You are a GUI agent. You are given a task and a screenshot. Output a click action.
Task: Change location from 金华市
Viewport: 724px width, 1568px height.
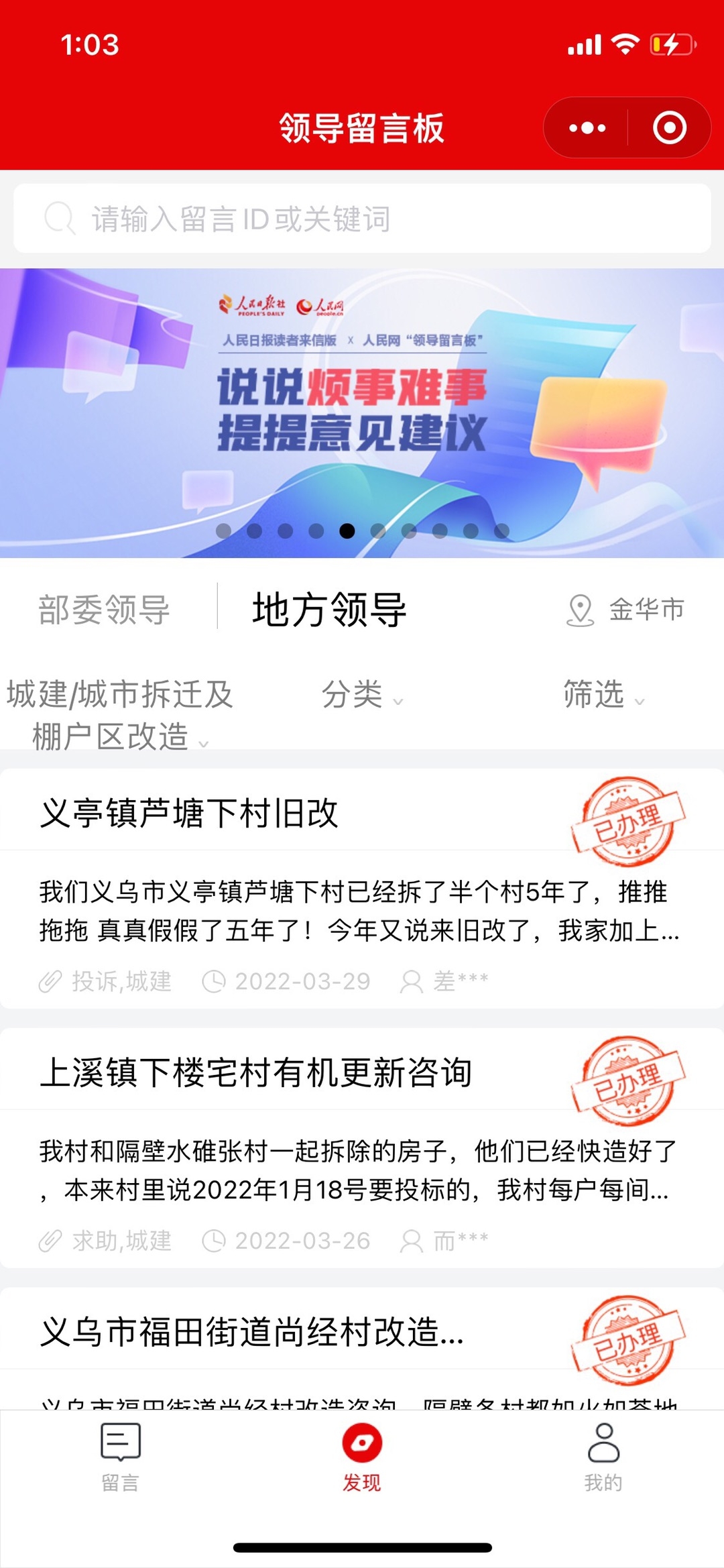(x=627, y=610)
